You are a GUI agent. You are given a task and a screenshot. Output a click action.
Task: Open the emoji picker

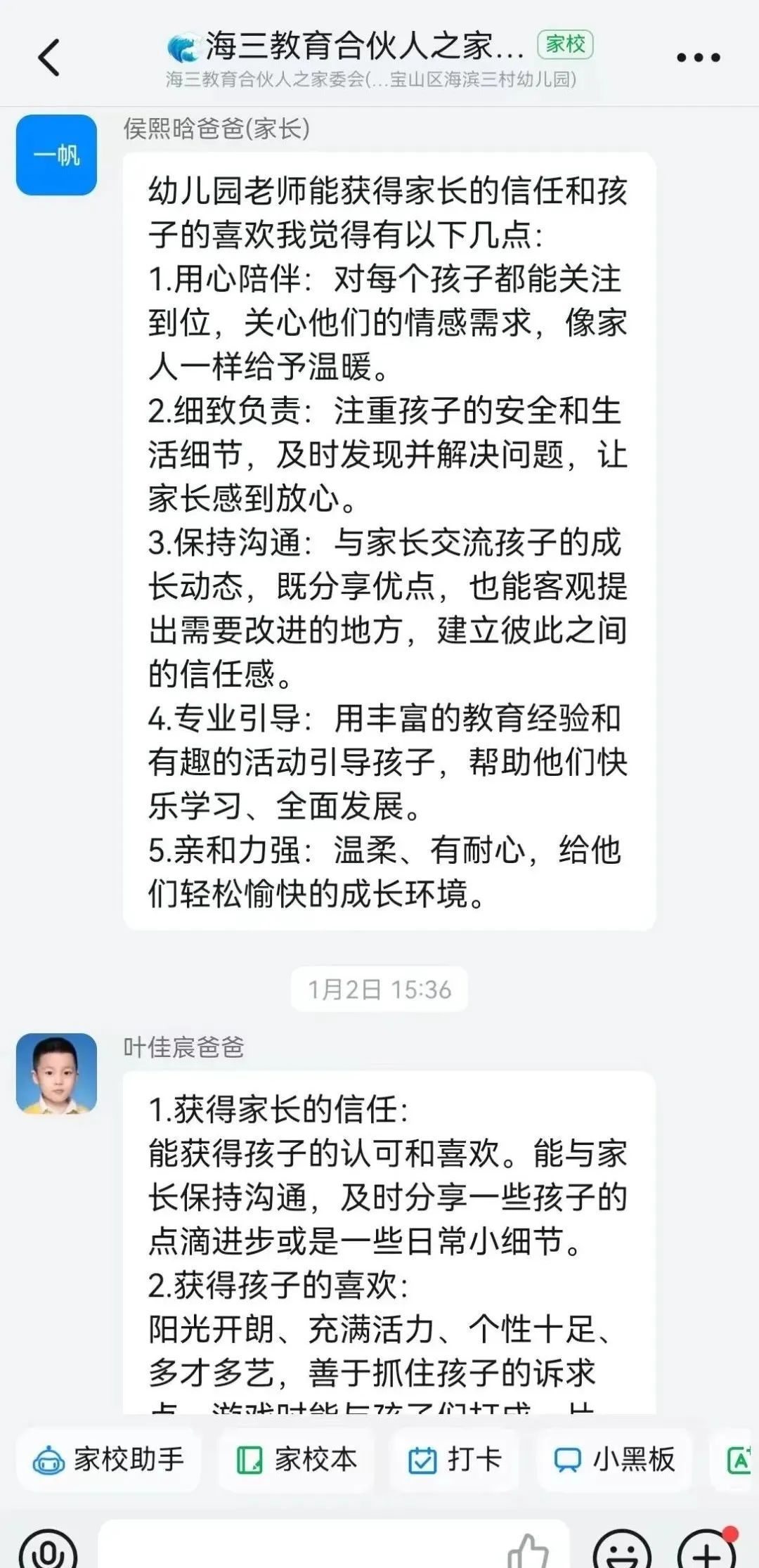coord(622,1552)
